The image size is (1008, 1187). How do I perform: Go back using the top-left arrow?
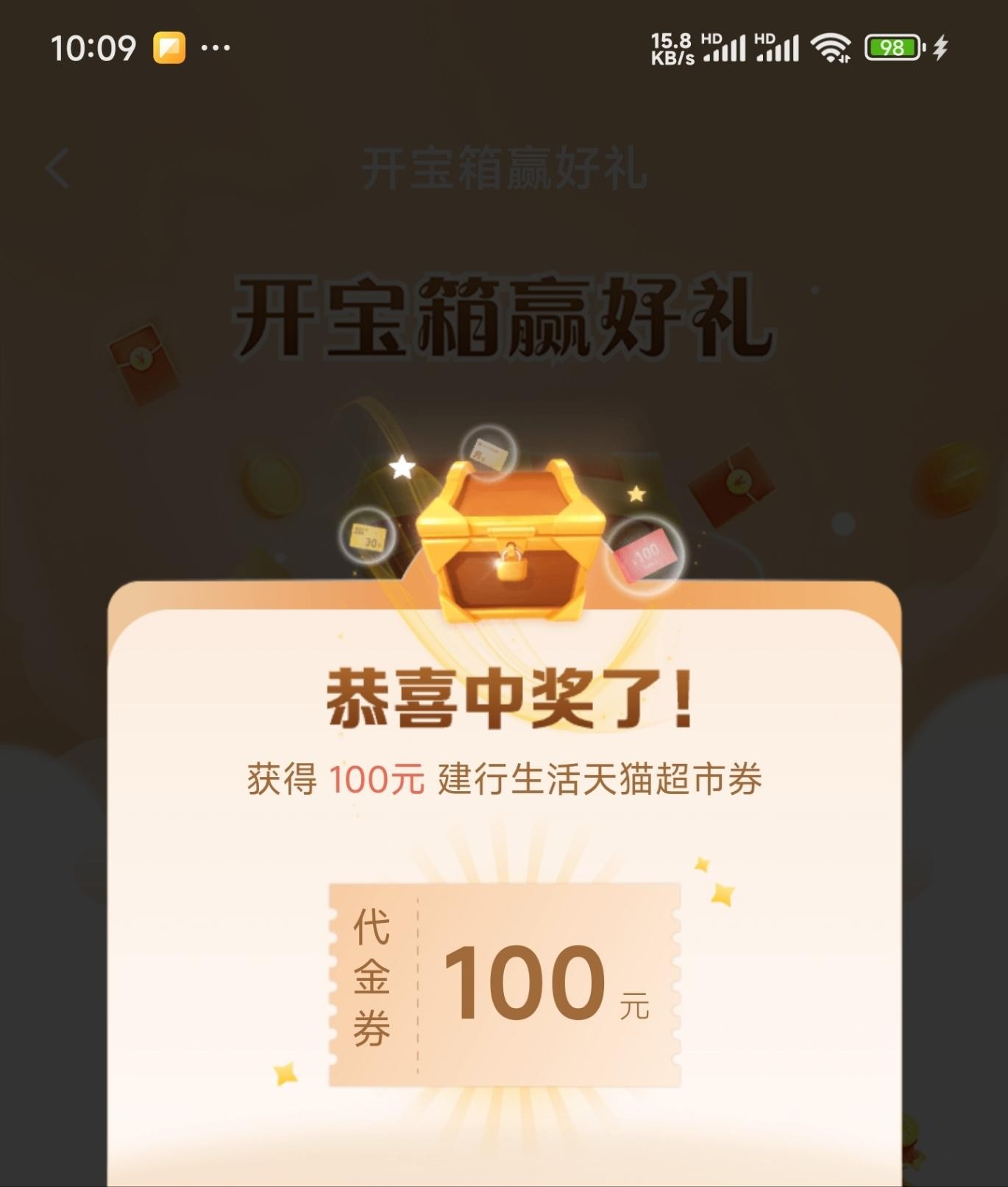point(57,168)
